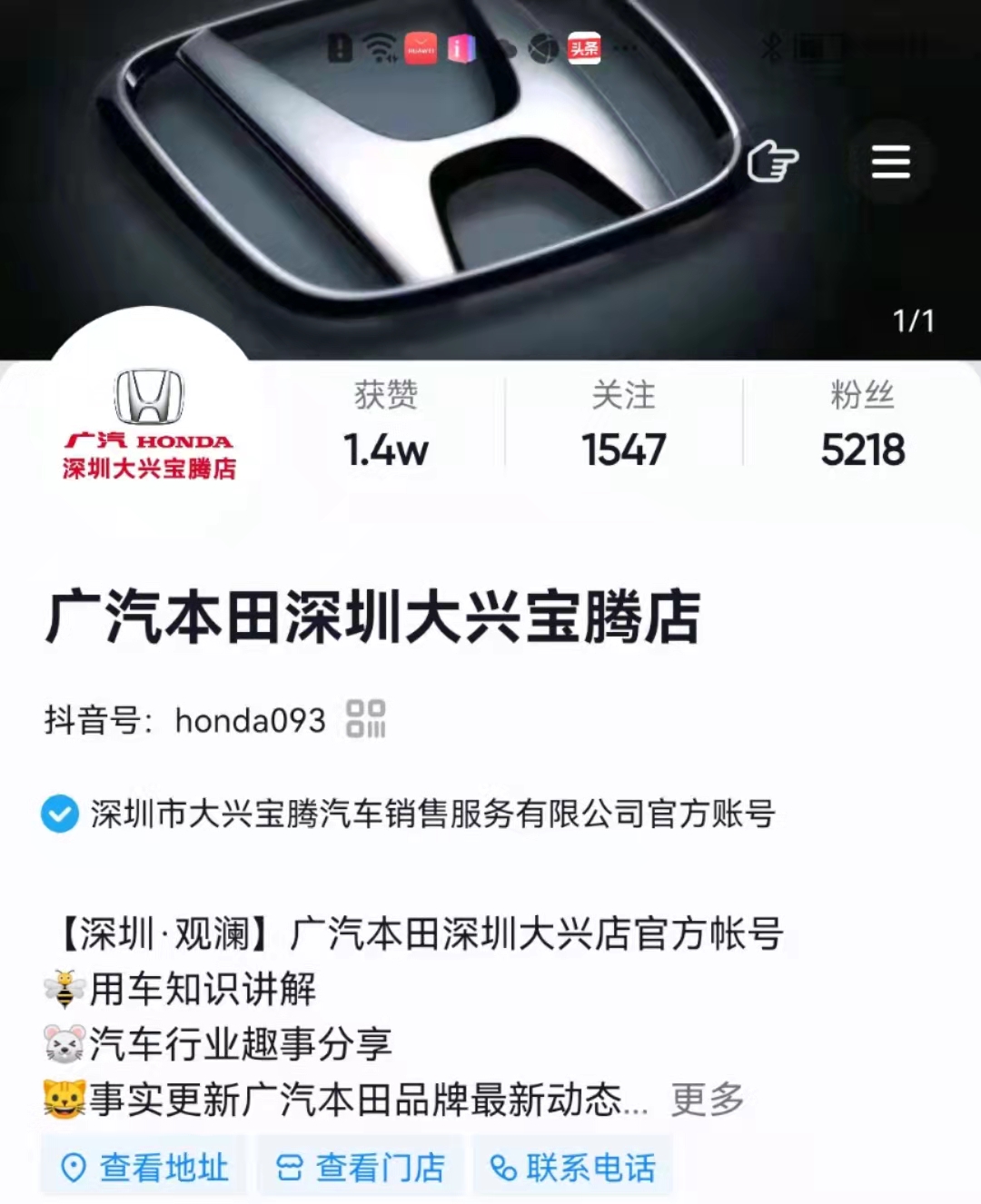Image resolution: width=981 pixels, height=1204 pixels.
Task: Call via 联系电话 button
Action: [572, 1167]
